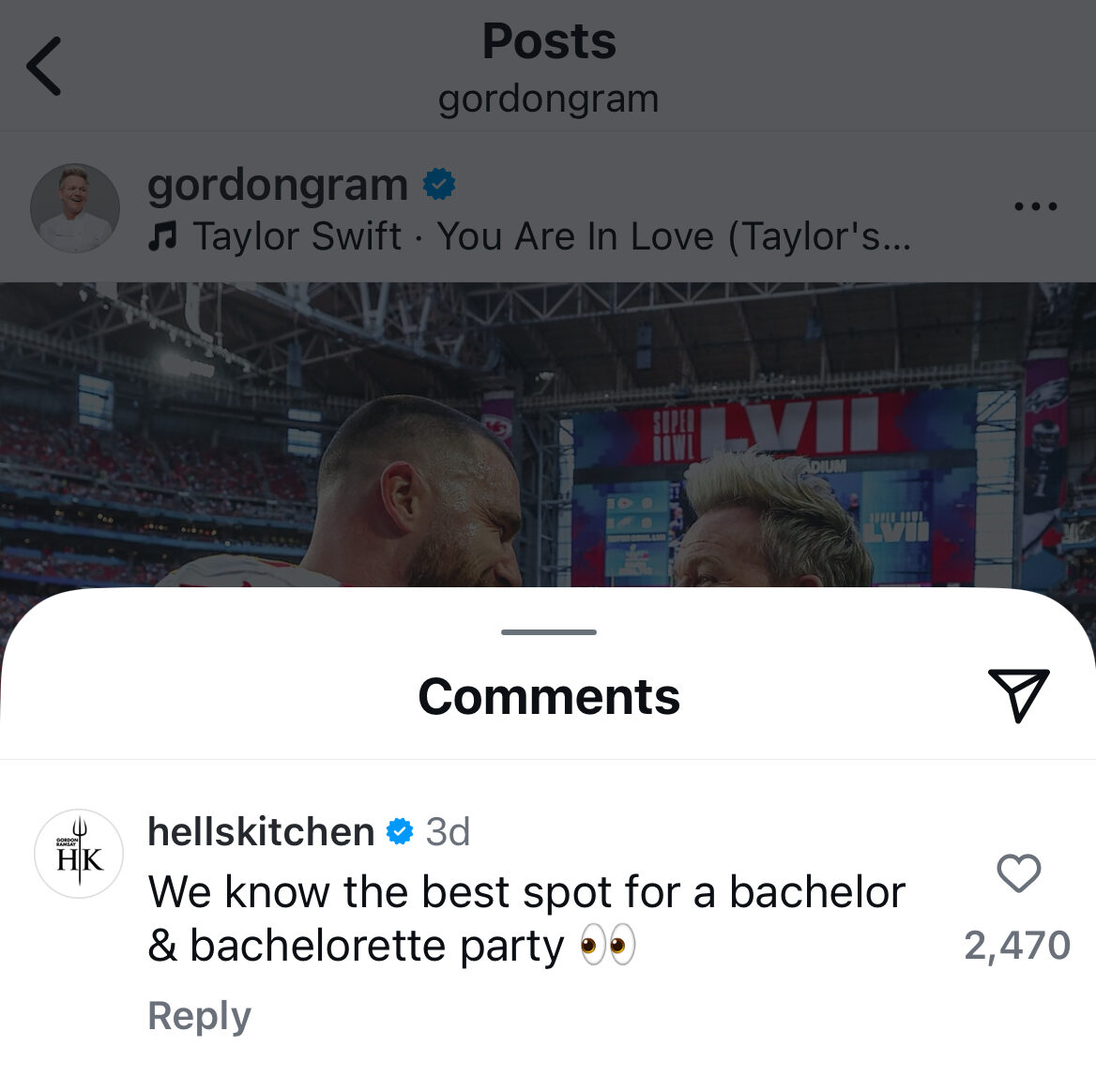This screenshot has height=1092, width=1096.
Task: Open gordongram's profile avatar
Action: (x=75, y=208)
